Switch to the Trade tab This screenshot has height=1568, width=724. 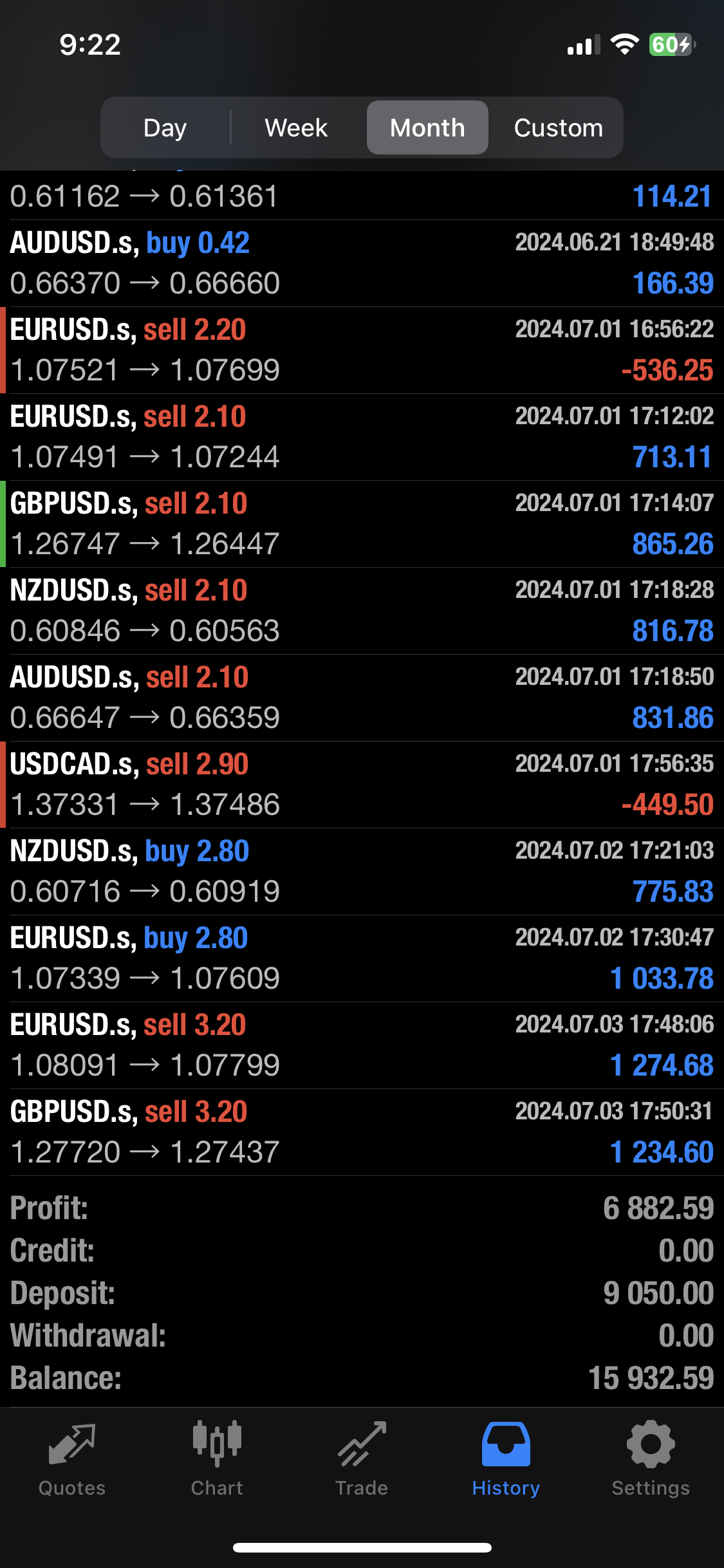tap(362, 1459)
